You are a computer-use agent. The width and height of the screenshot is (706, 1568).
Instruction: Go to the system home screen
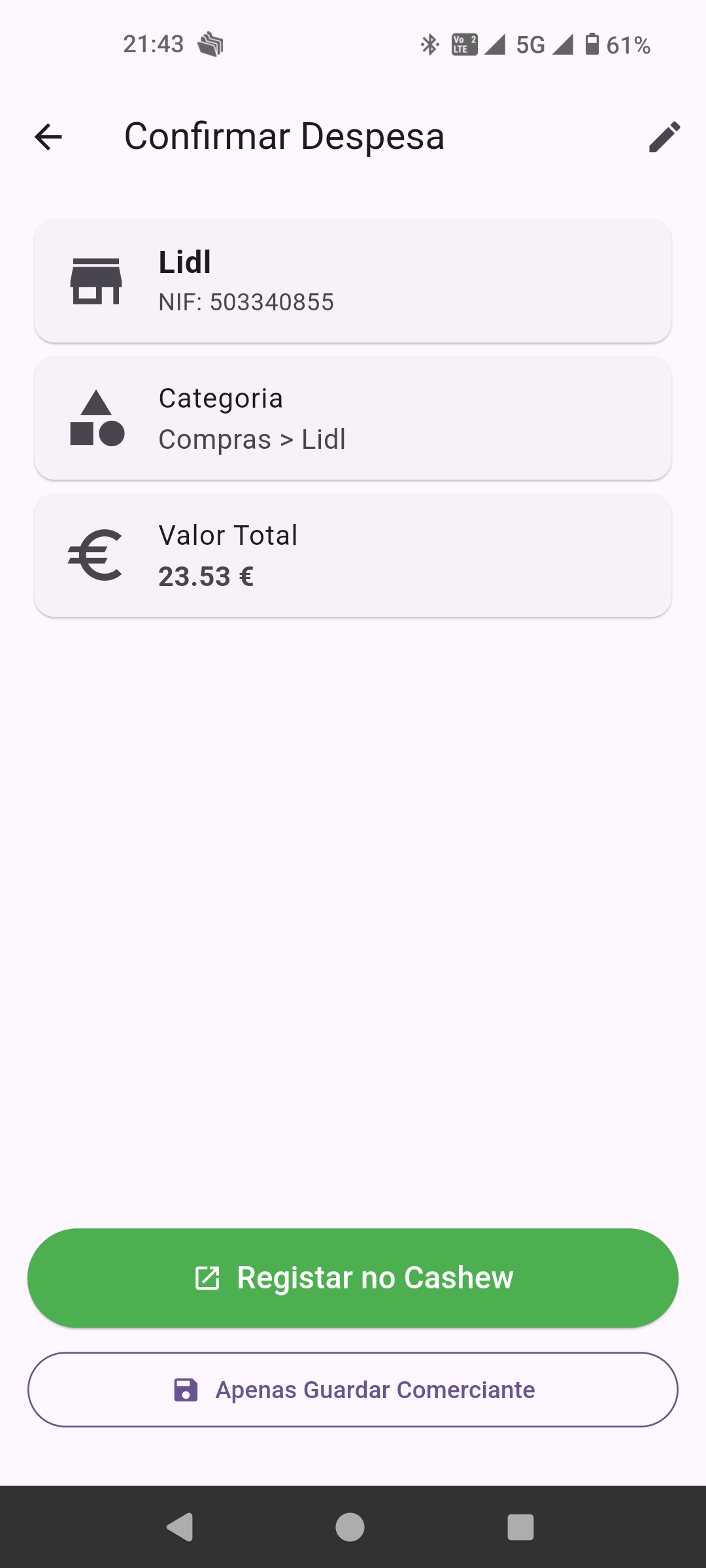coord(350,1527)
